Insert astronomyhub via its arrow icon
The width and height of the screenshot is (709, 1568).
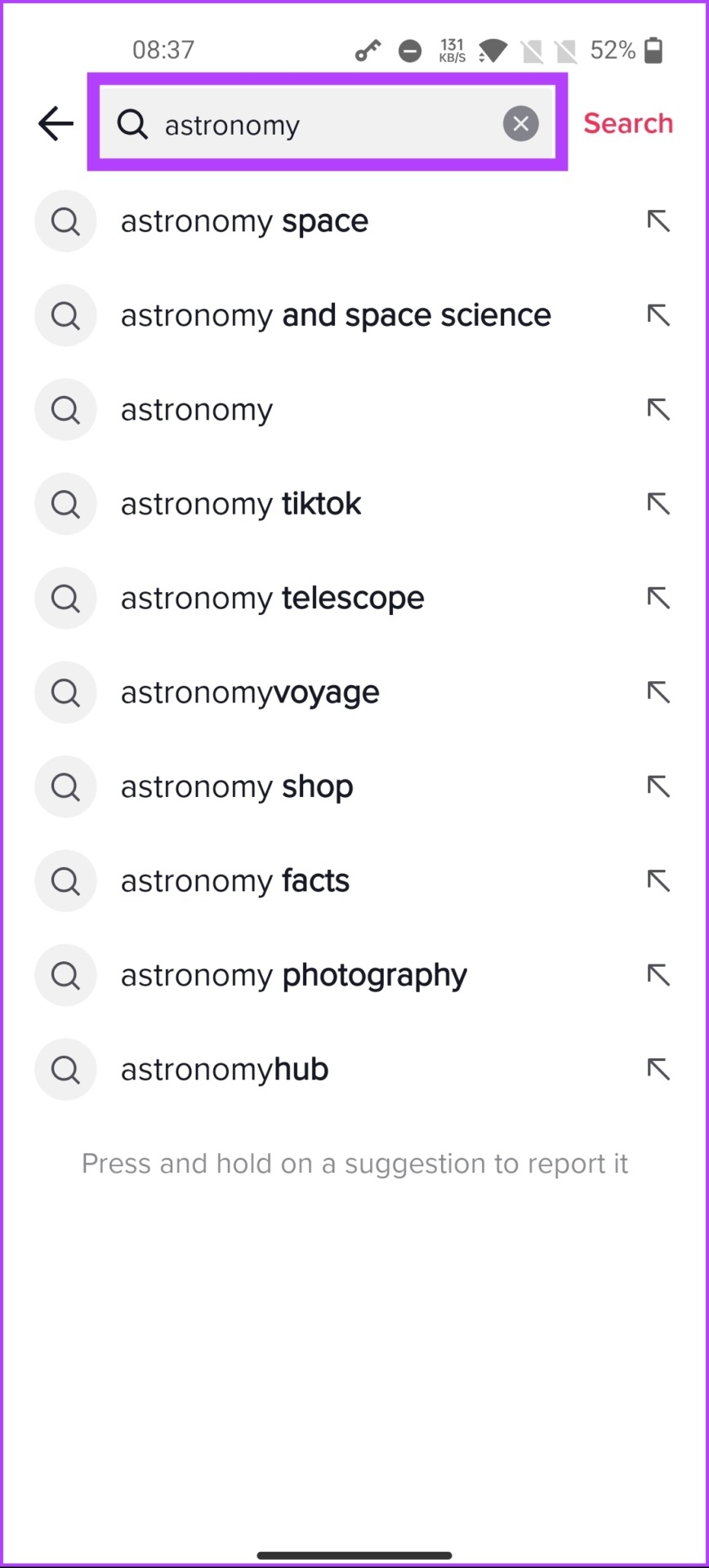[x=658, y=1070]
